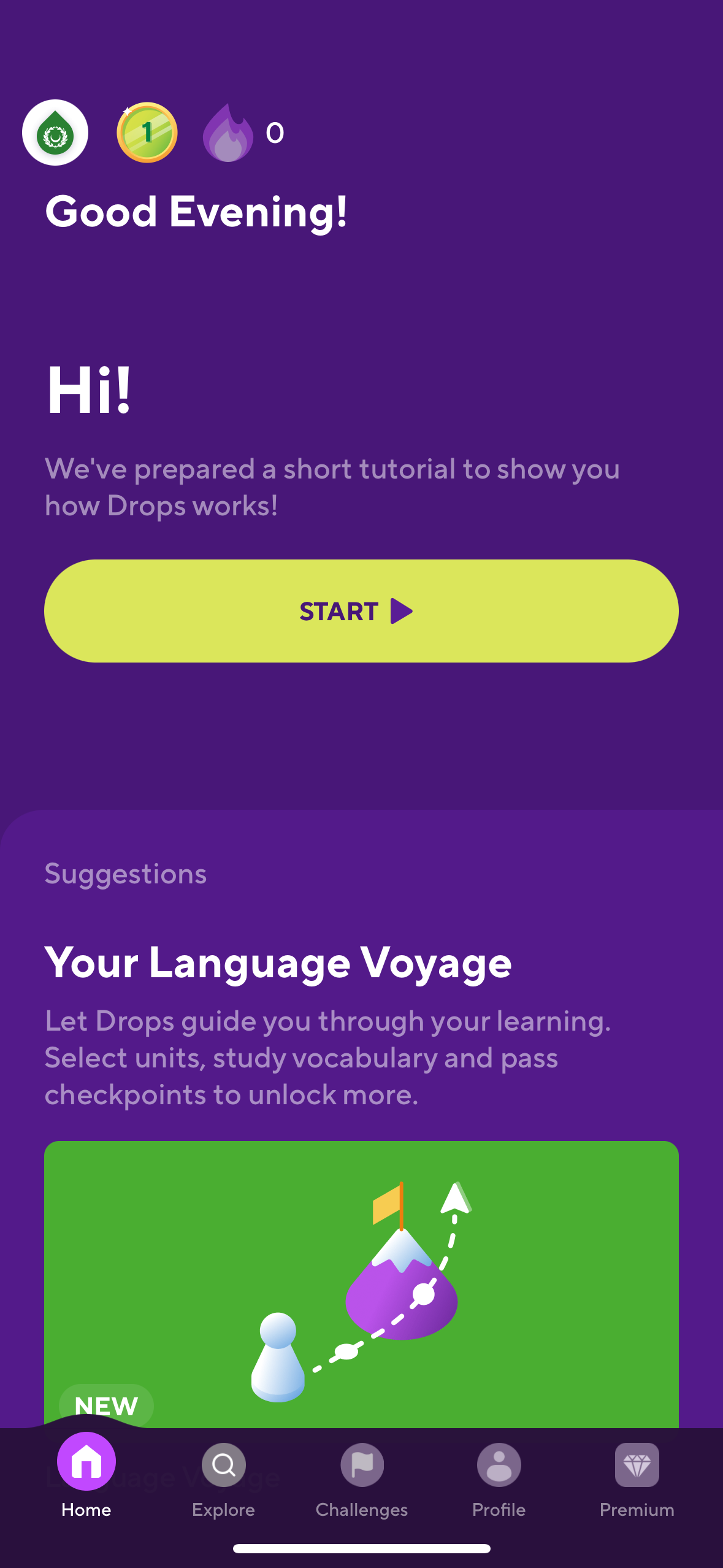Open streak info via flame icon
Viewport: 723px width, 1568px height.
228,133
